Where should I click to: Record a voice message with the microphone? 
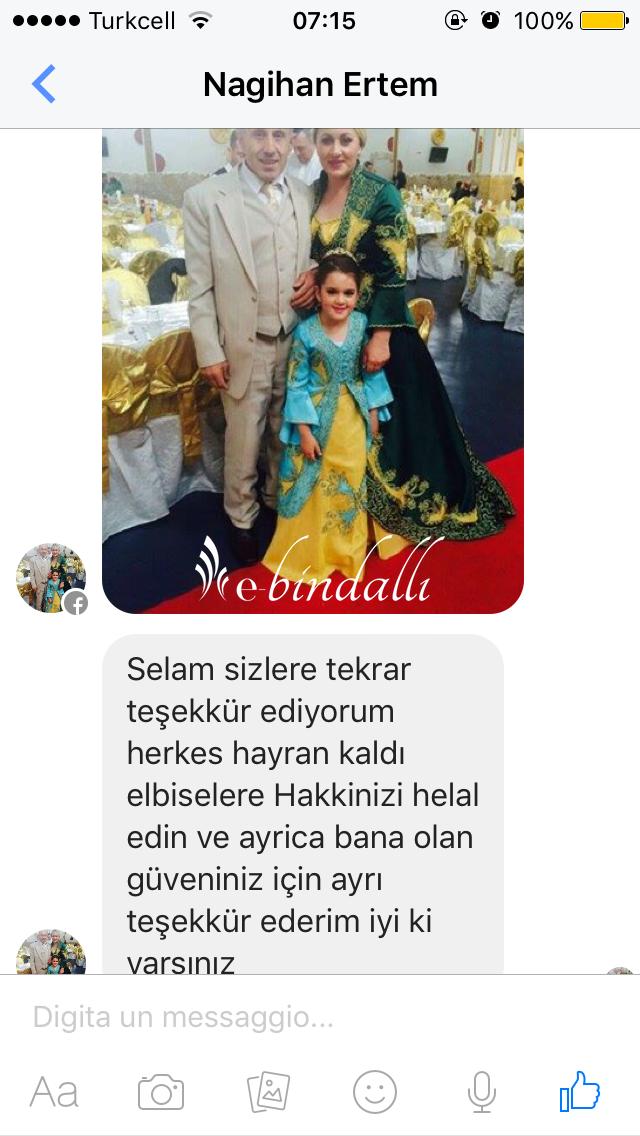pyautogui.click(x=481, y=1092)
